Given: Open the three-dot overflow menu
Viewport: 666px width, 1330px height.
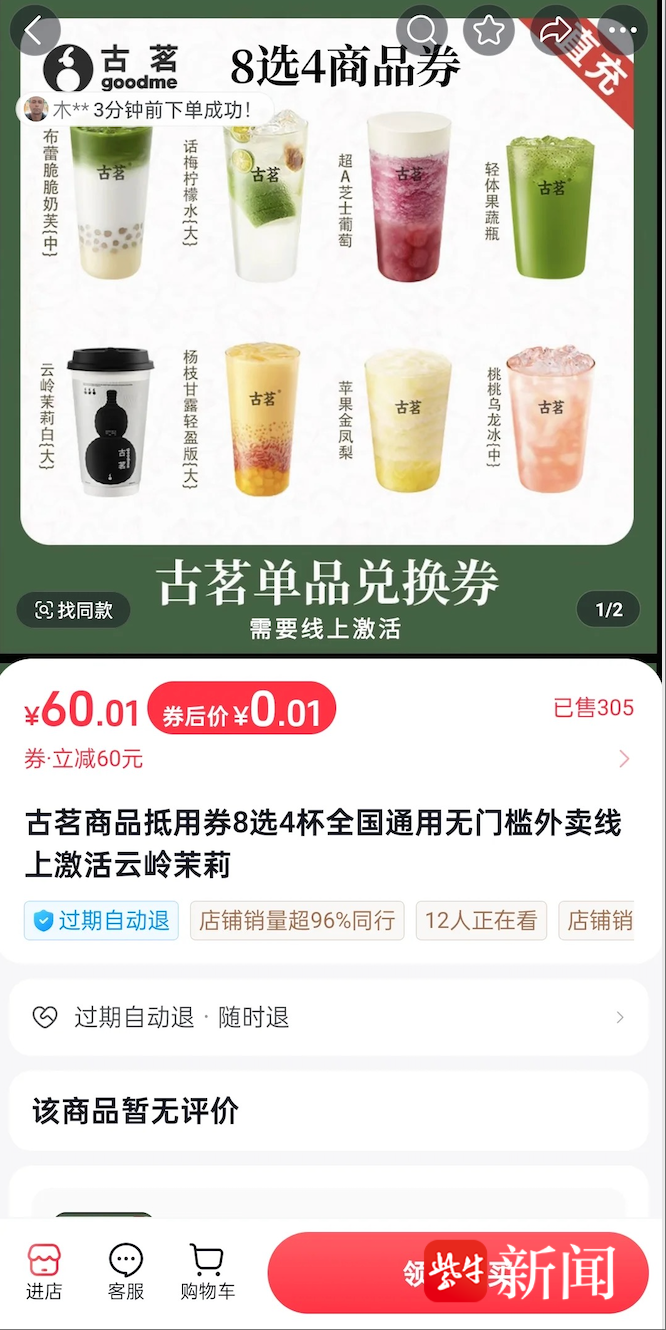Looking at the screenshot, I should tap(621, 30).
